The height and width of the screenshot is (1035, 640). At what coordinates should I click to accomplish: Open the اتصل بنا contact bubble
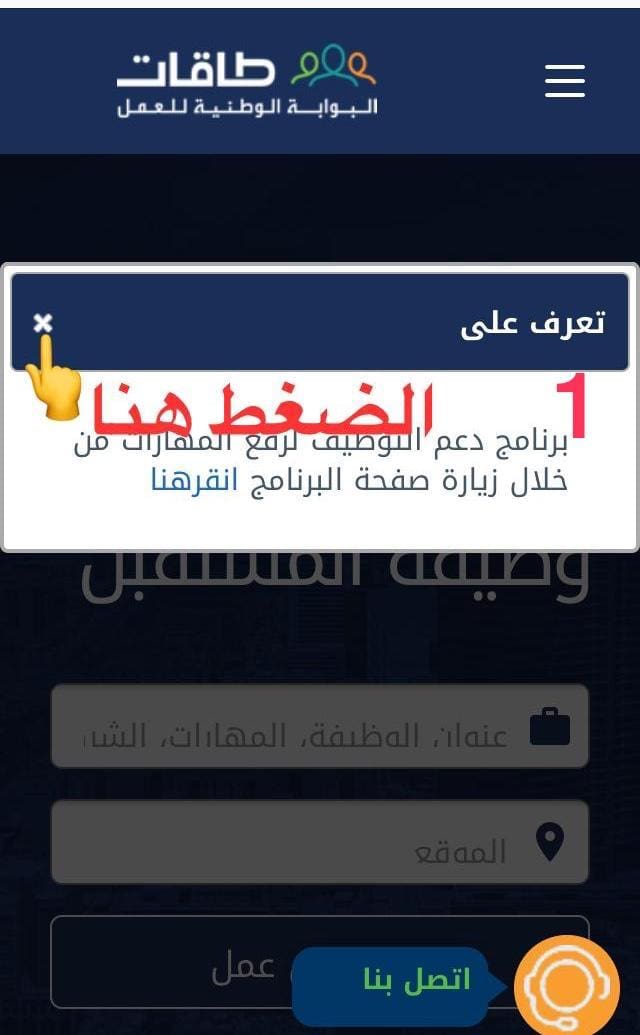[x=396, y=982]
